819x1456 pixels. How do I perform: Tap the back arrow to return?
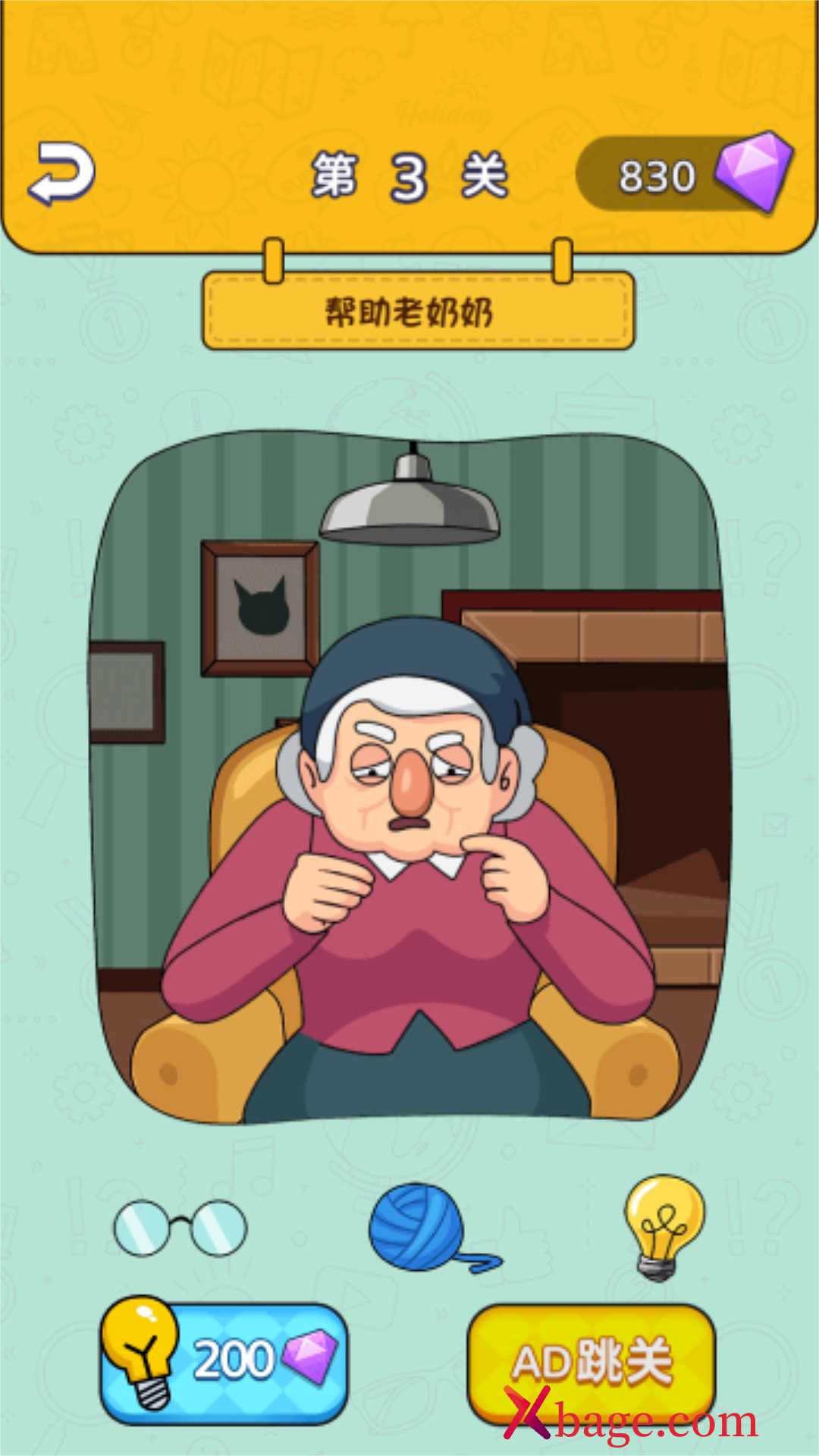[x=61, y=173]
